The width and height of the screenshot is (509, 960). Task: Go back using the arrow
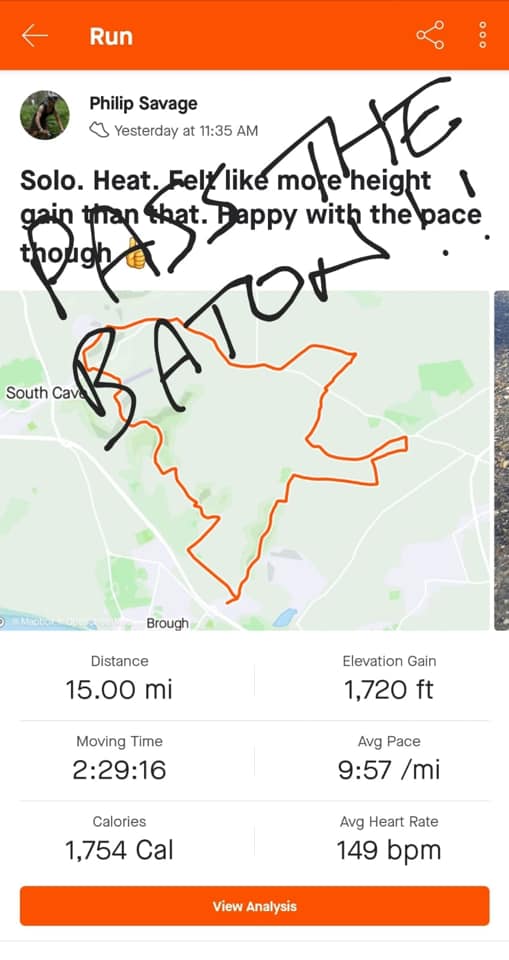coord(34,36)
